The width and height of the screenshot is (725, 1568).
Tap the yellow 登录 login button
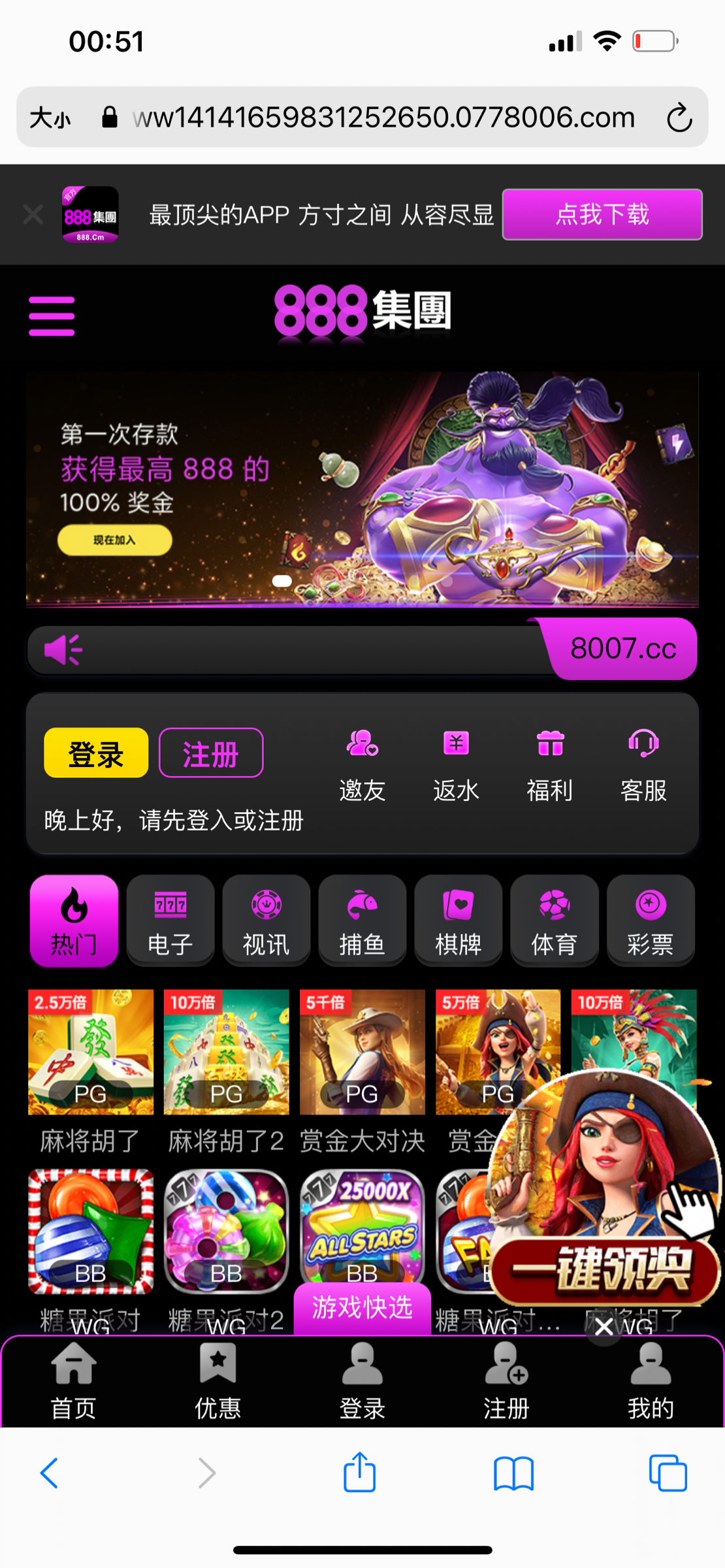pos(96,753)
